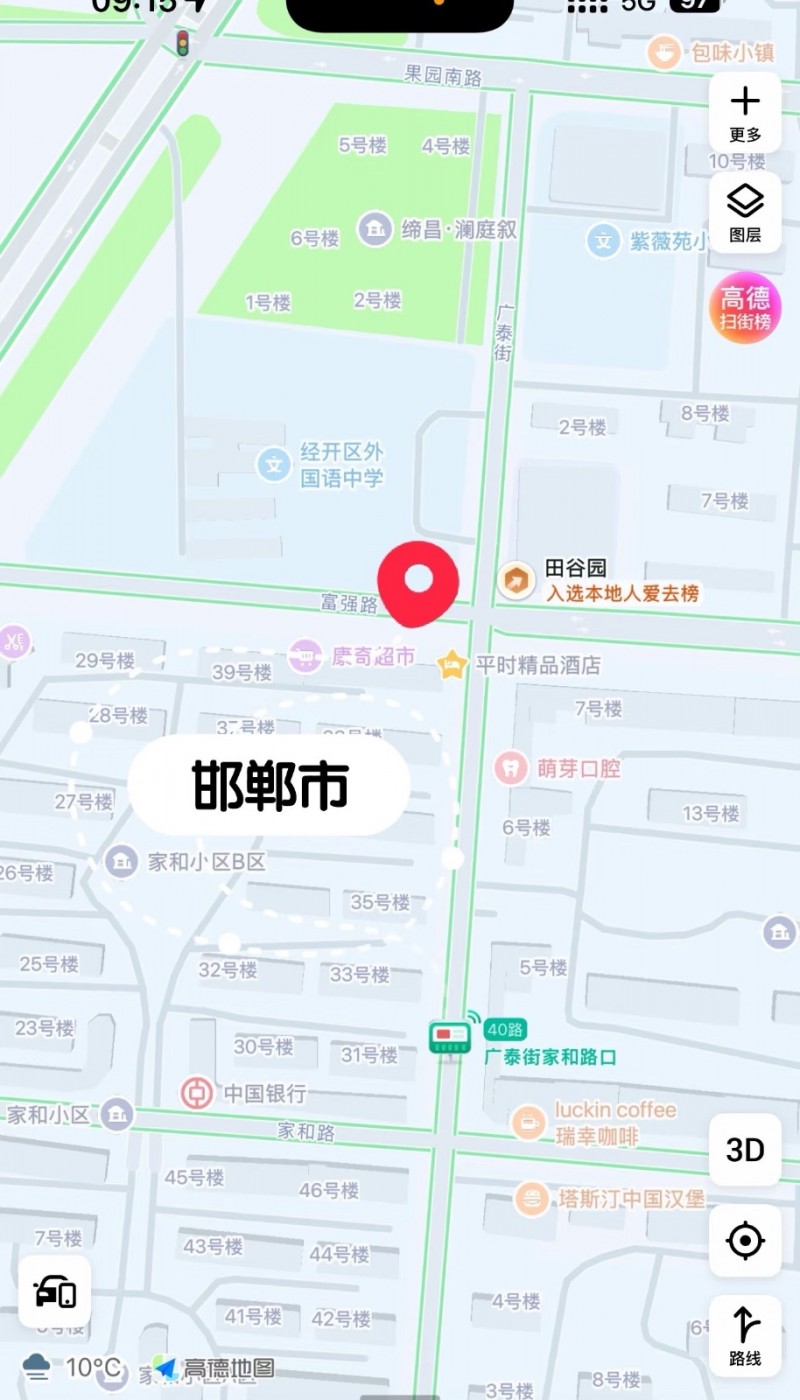The image size is (800, 1400).
Task: Recenter map on current location
Action: pos(745,1241)
